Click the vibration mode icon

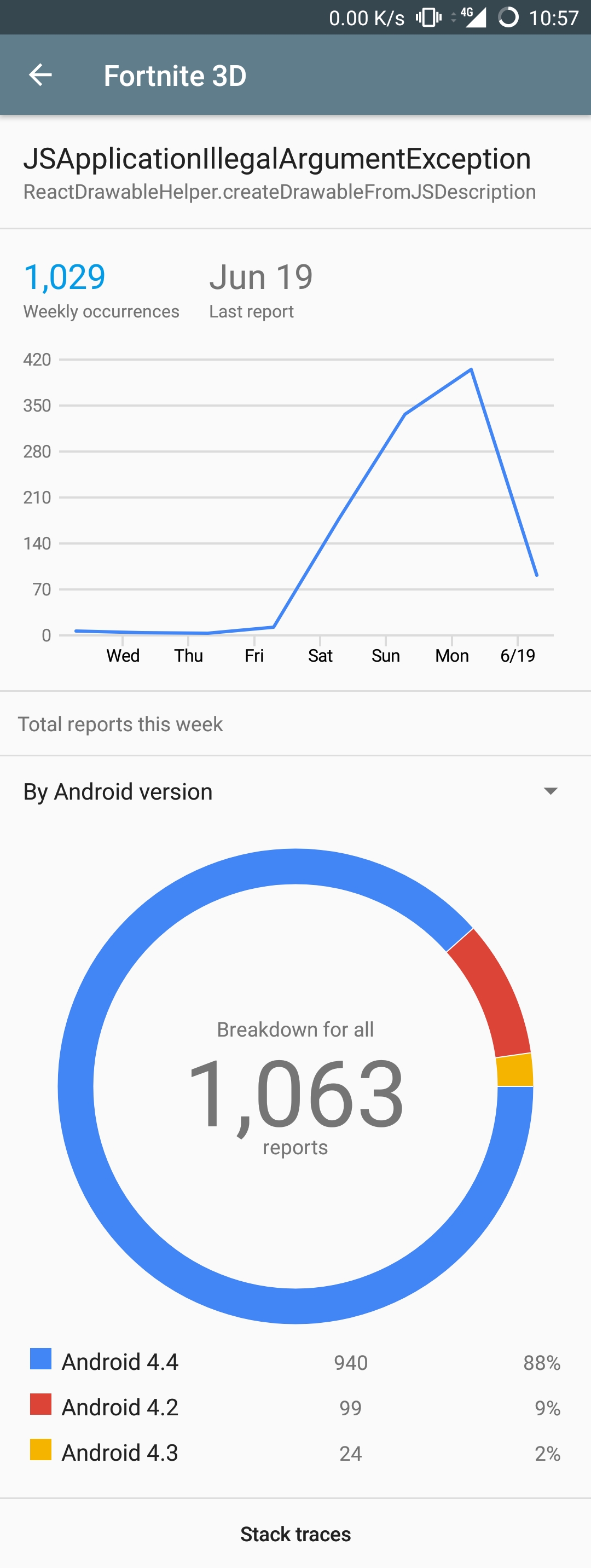(427, 17)
